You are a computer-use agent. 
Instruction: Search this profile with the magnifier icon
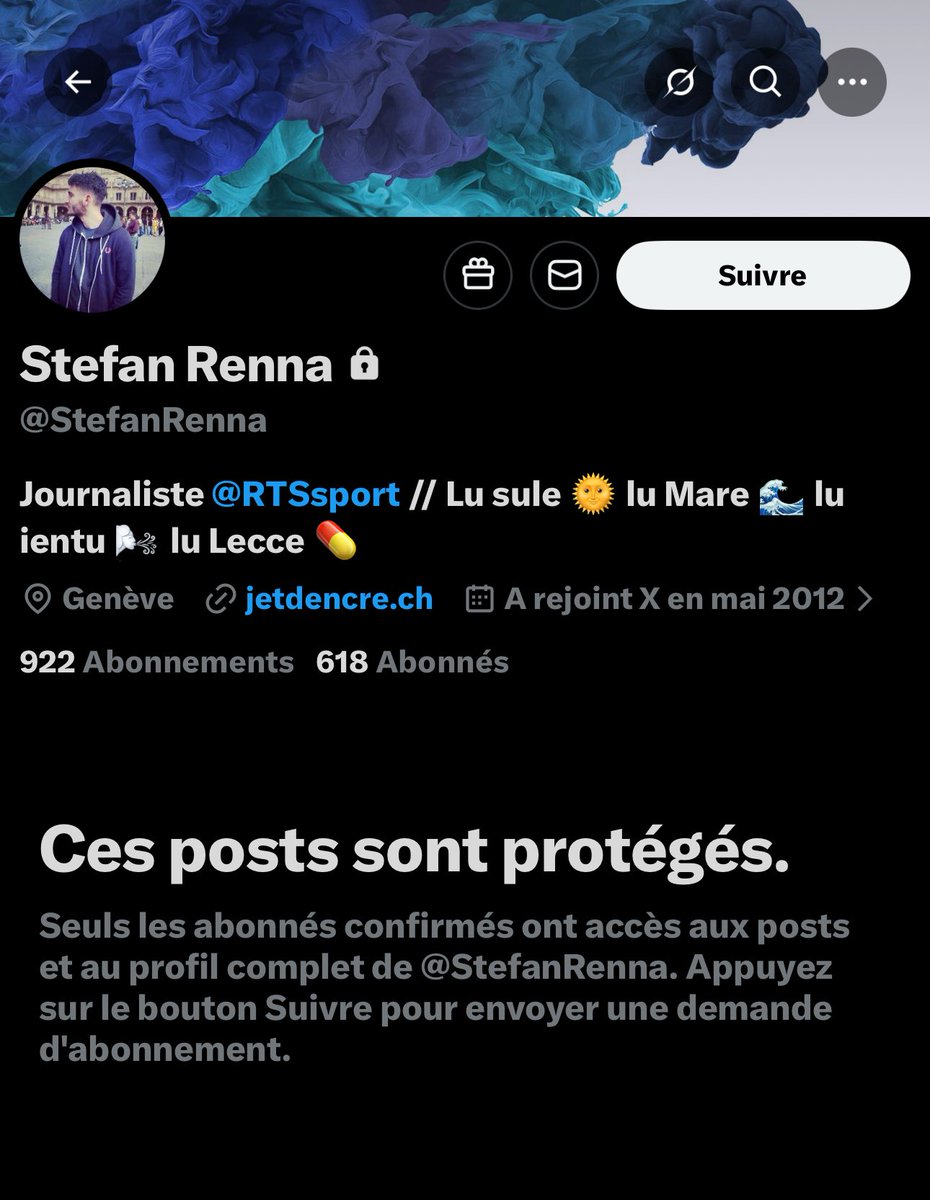(765, 82)
